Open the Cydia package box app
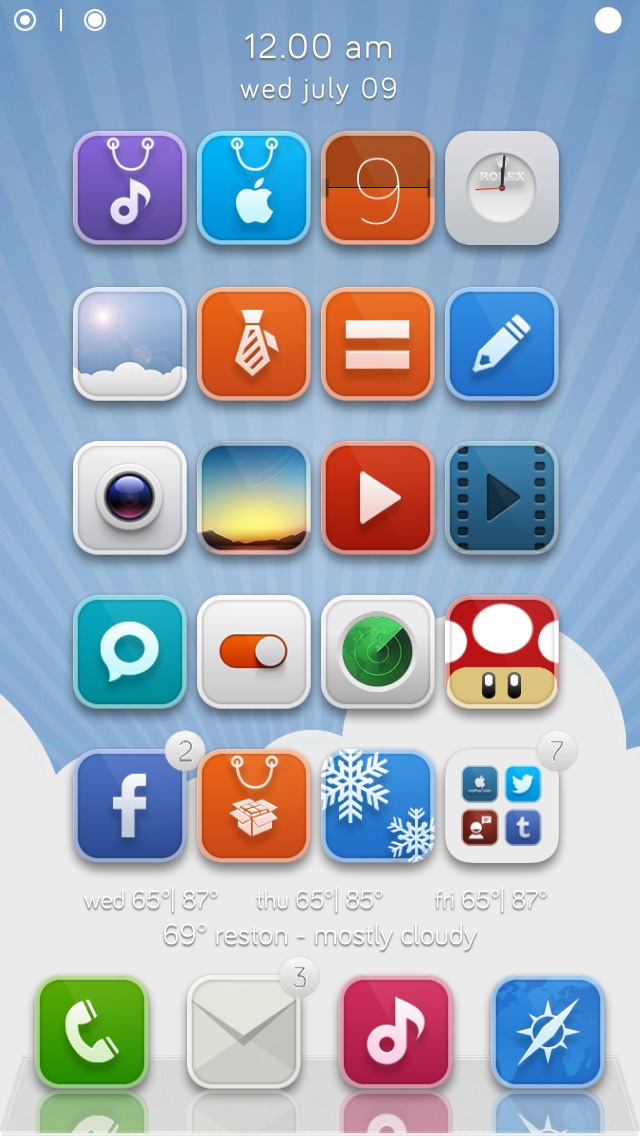Viewport: 640px width, 1136px height. 254,806
